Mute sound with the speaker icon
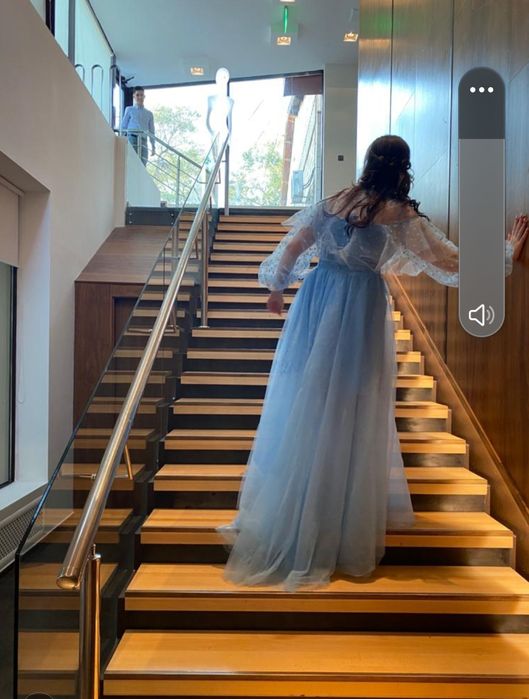This screenshot has height=699, width=529. tap(481, 315)
